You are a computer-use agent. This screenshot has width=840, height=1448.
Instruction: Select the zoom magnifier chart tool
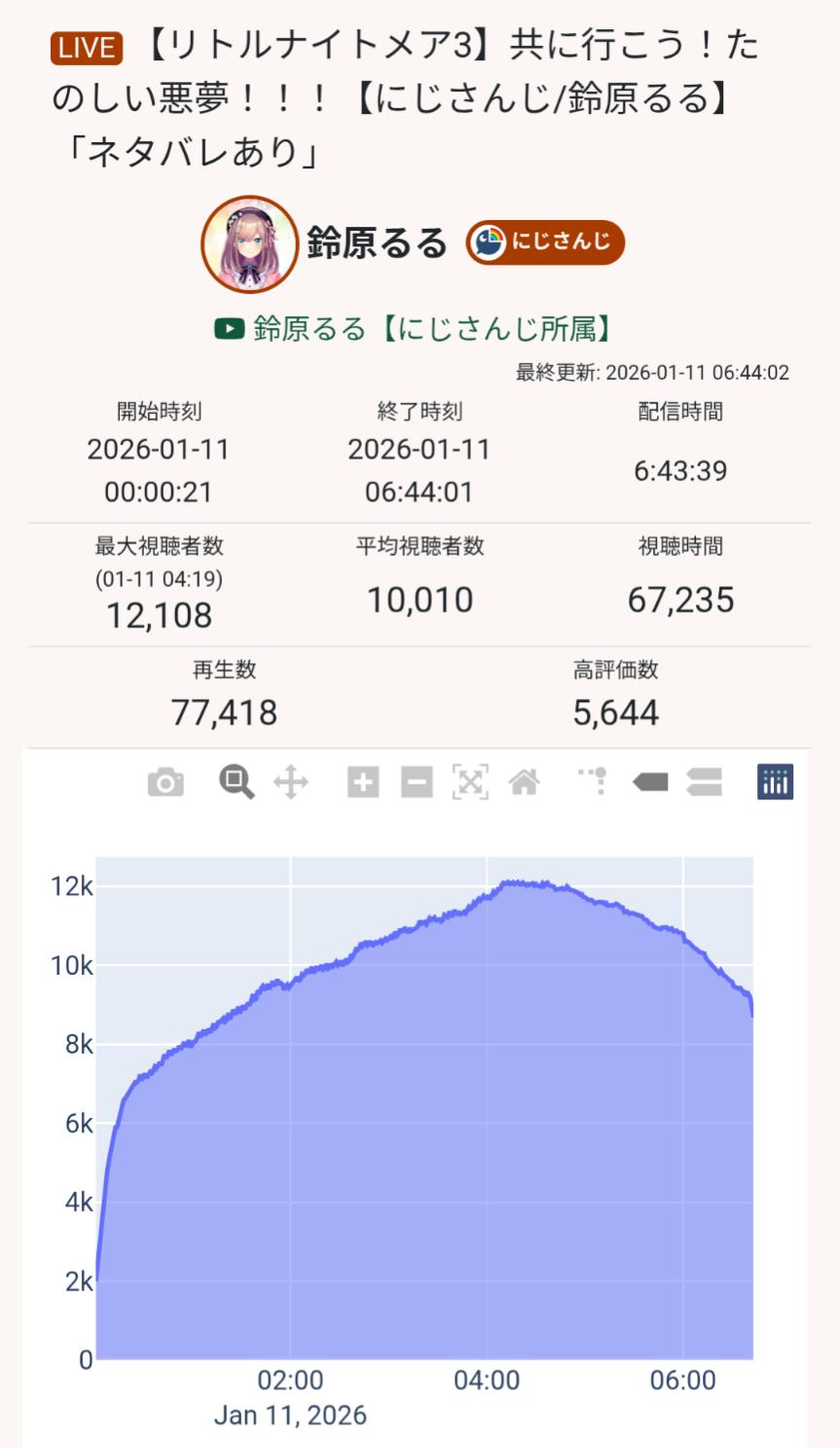(x=237, y=782)
